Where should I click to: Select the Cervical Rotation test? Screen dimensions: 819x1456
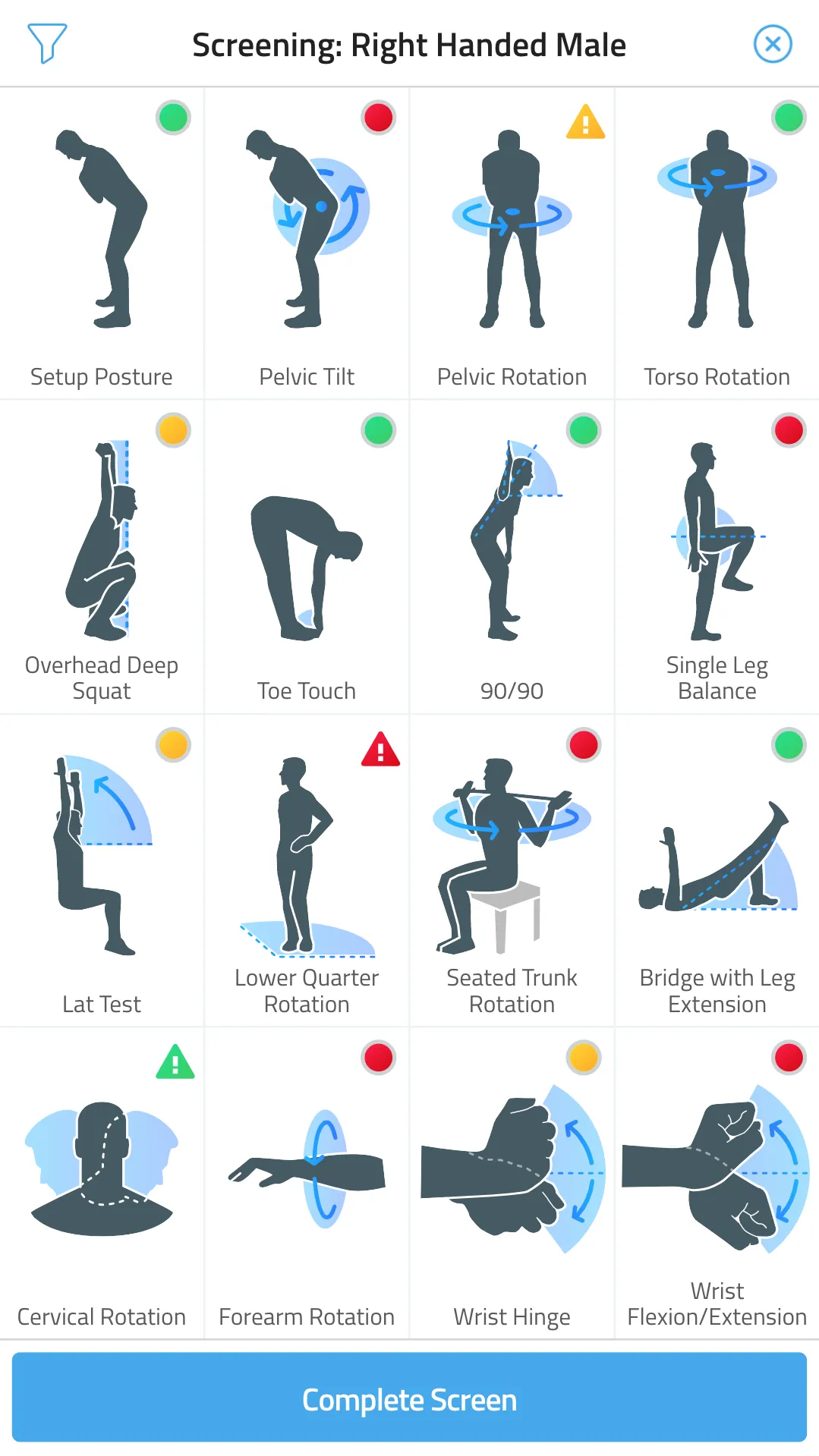coord(102,1184)
